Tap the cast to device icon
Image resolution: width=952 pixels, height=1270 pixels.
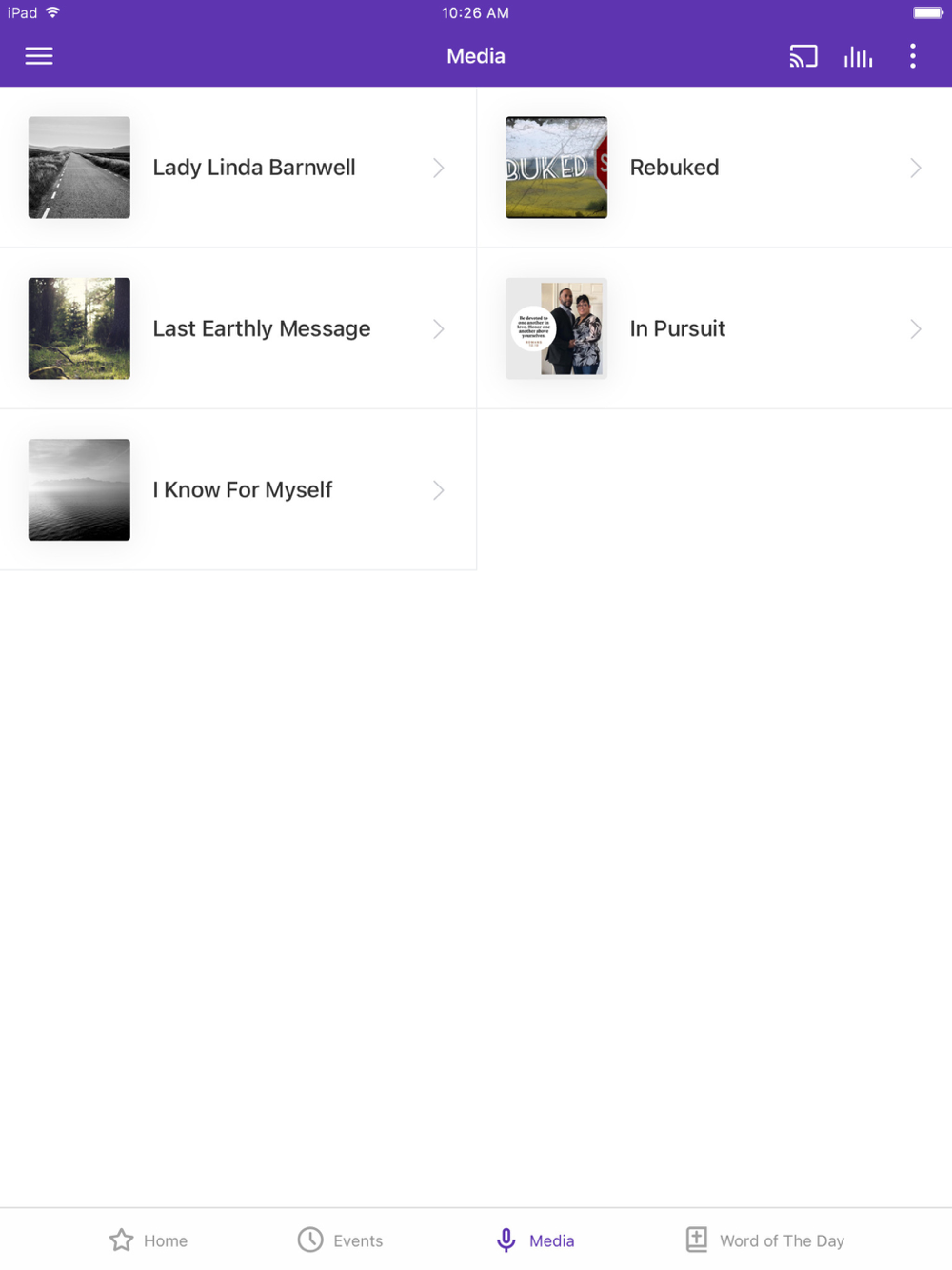coord(803,56)
